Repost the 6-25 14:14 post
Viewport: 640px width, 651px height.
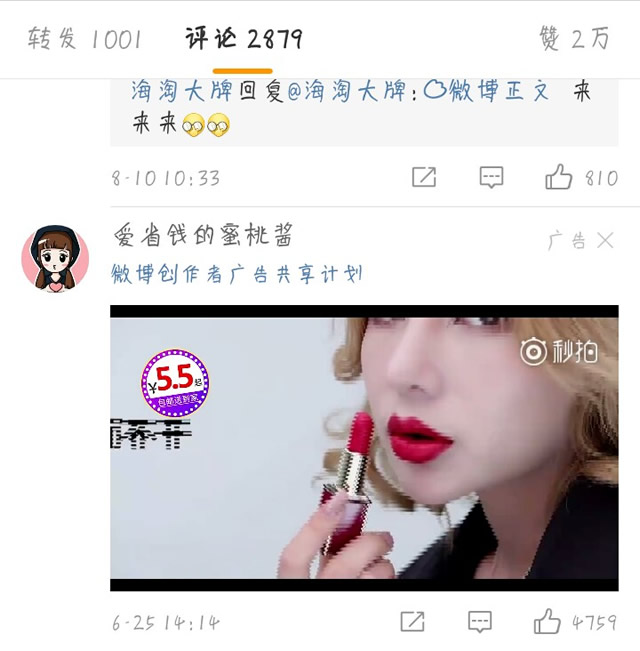point(412,621)
